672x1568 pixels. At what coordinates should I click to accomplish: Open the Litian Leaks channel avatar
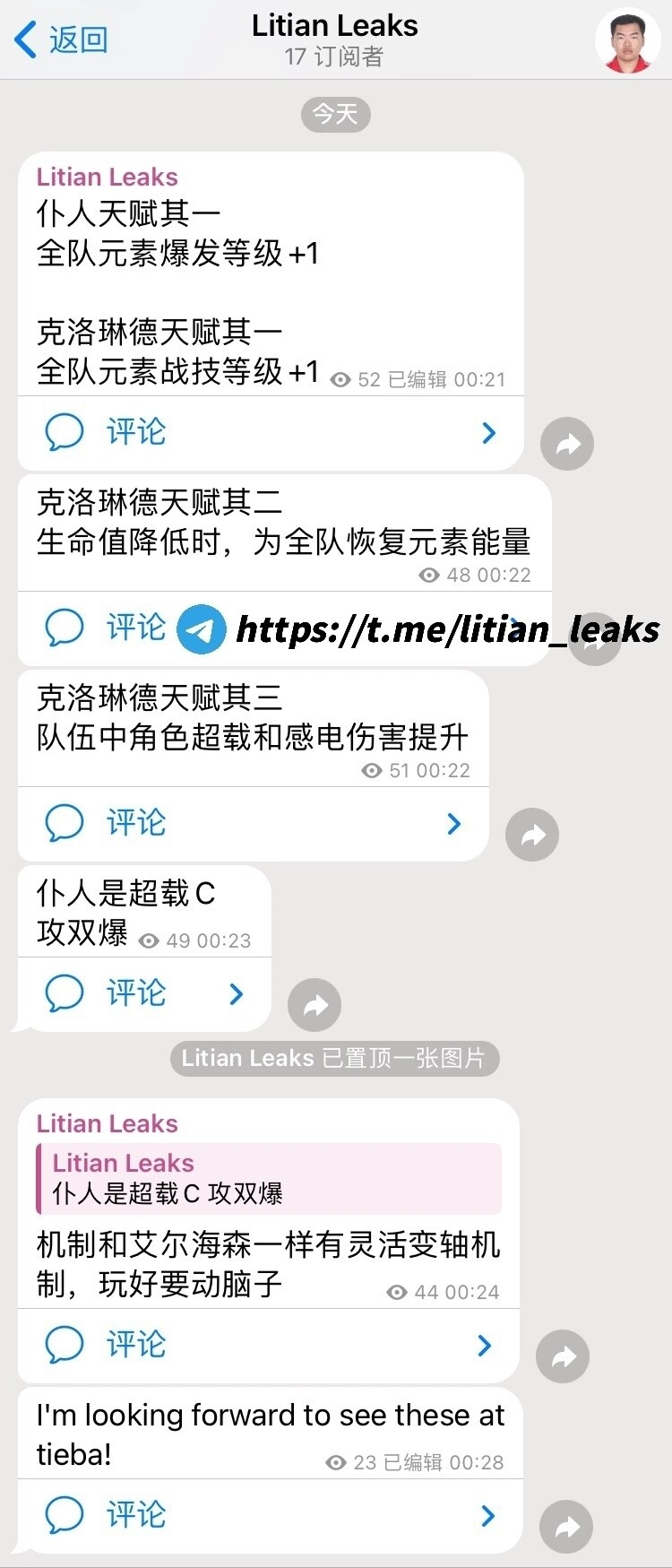(627, 41)
